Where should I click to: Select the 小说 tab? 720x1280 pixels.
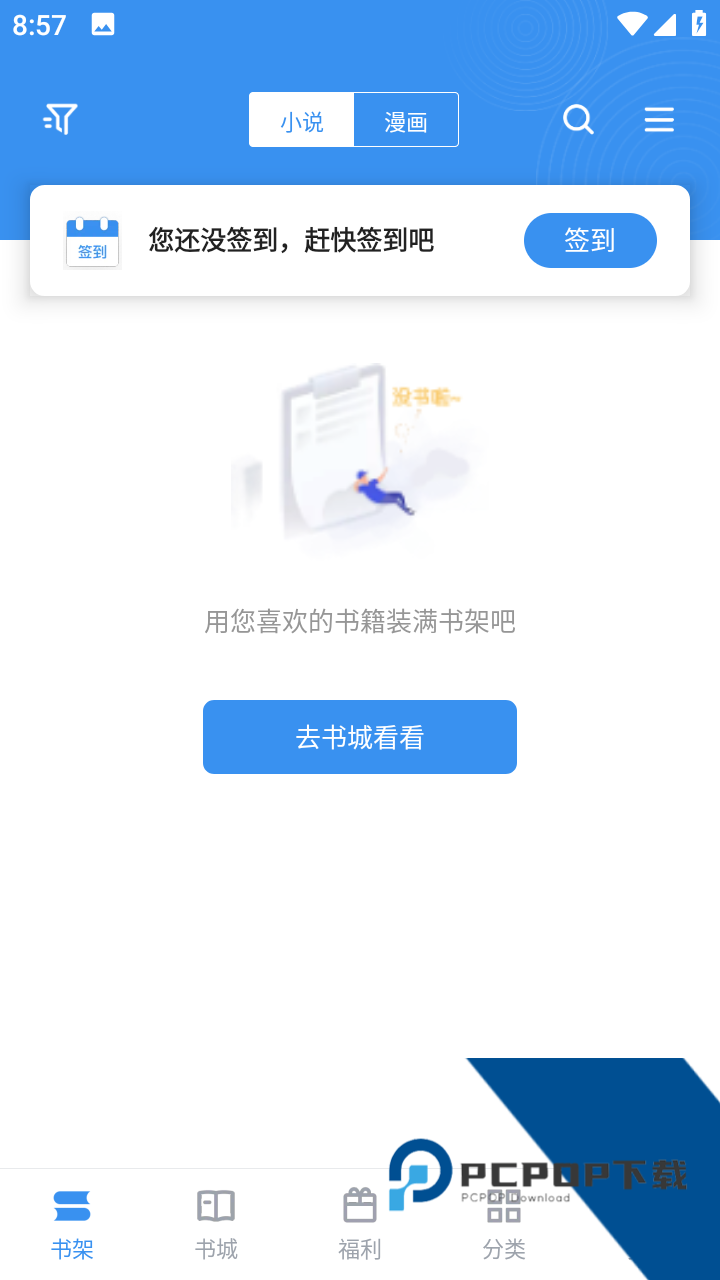pos(301,119)
